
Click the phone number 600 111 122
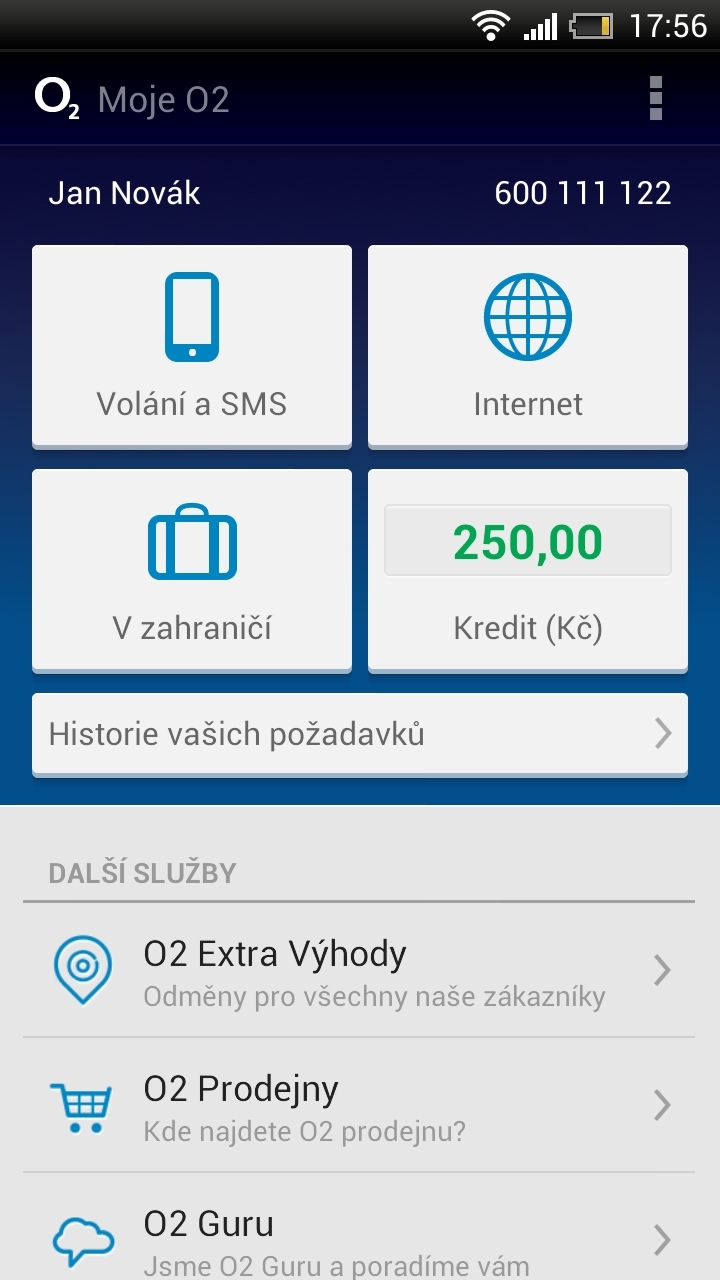point(583,193)
